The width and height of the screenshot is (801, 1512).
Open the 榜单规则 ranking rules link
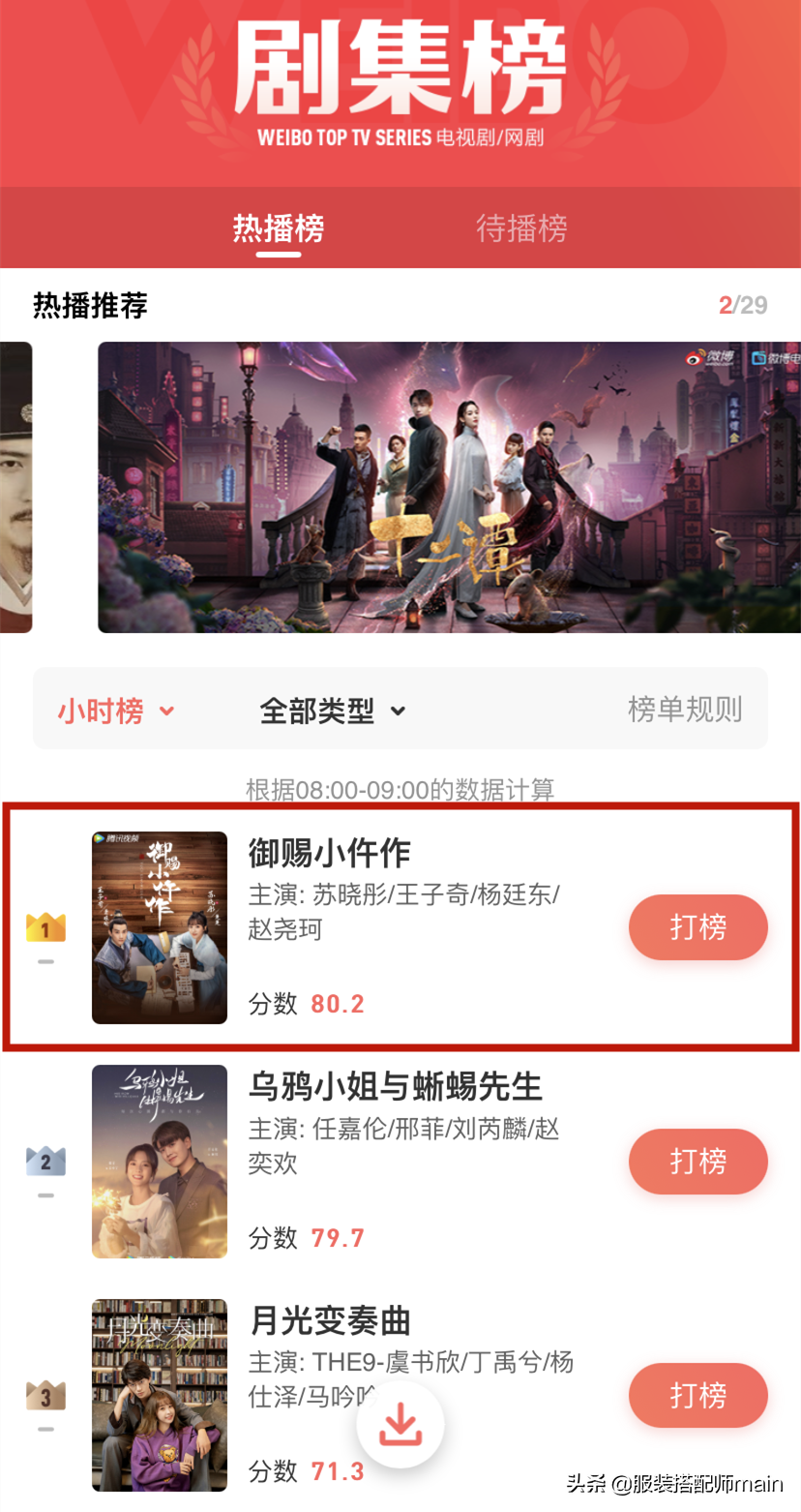(x=686, y=709)
